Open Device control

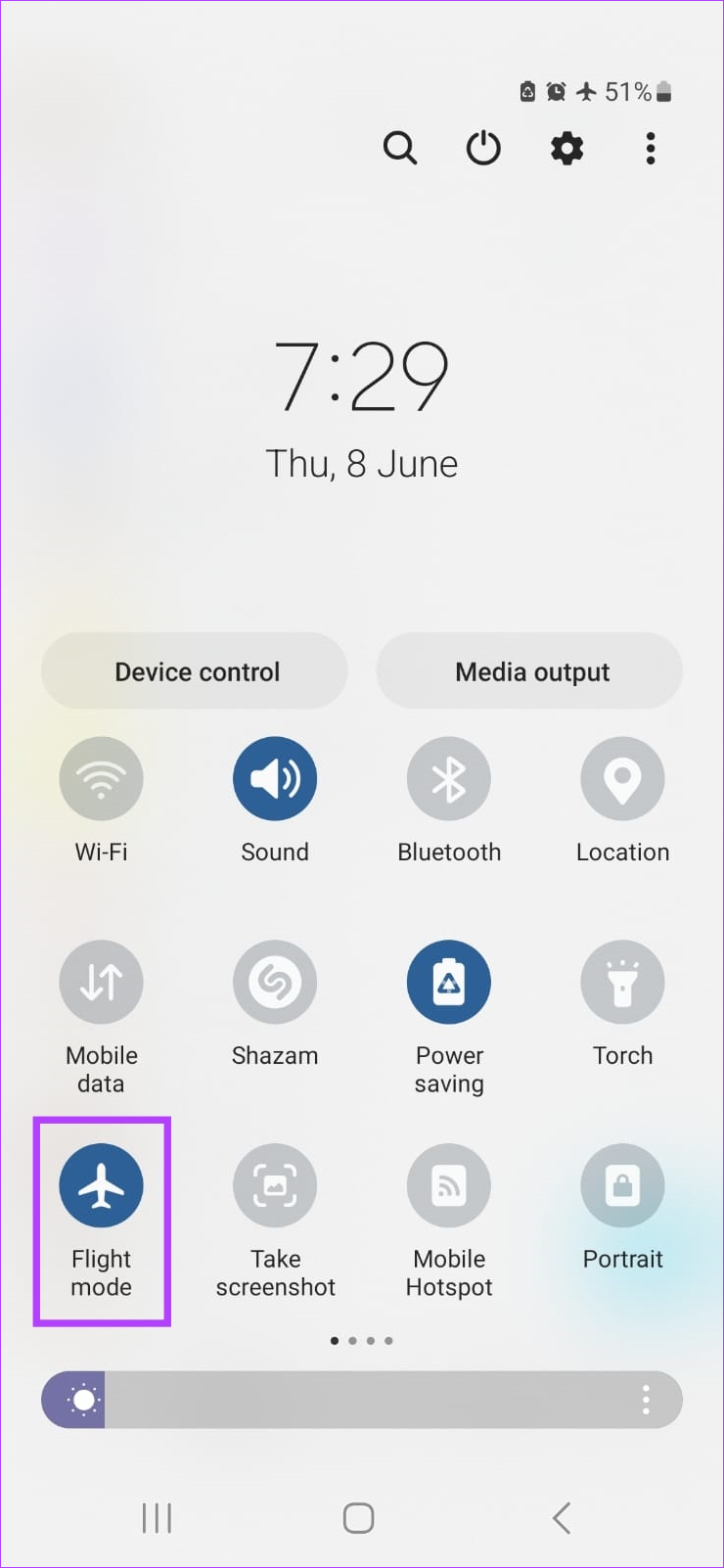point(195,671)
